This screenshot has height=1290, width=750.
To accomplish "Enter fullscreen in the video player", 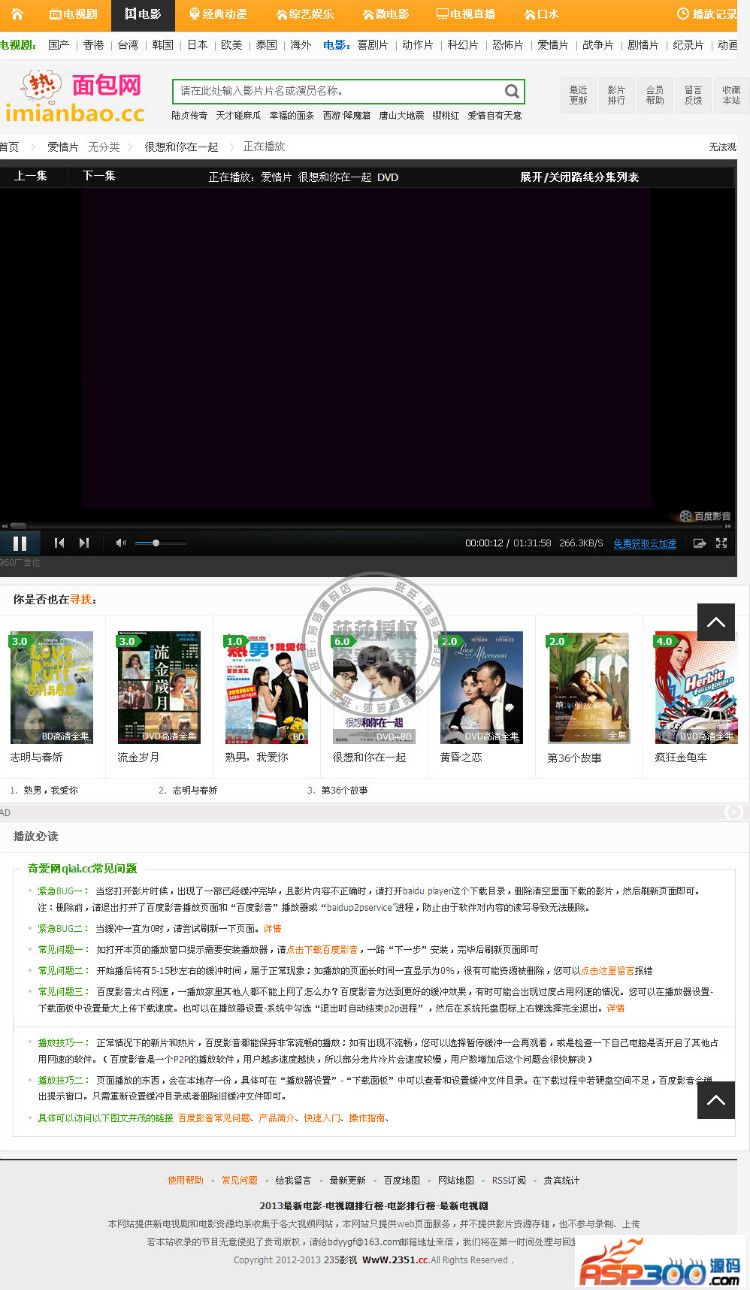I will pos(721,543).
